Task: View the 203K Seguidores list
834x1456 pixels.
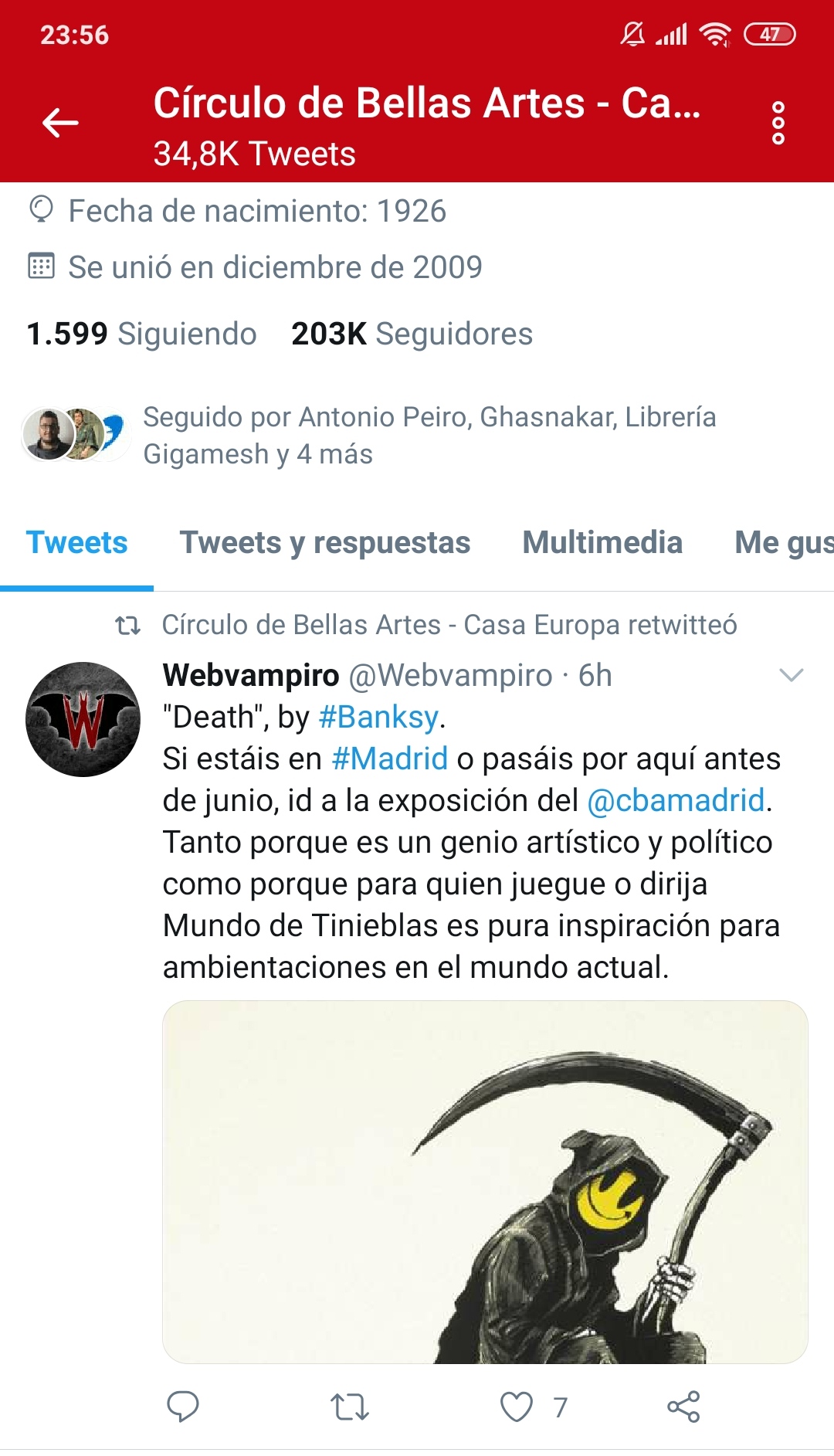Action: 412,334
